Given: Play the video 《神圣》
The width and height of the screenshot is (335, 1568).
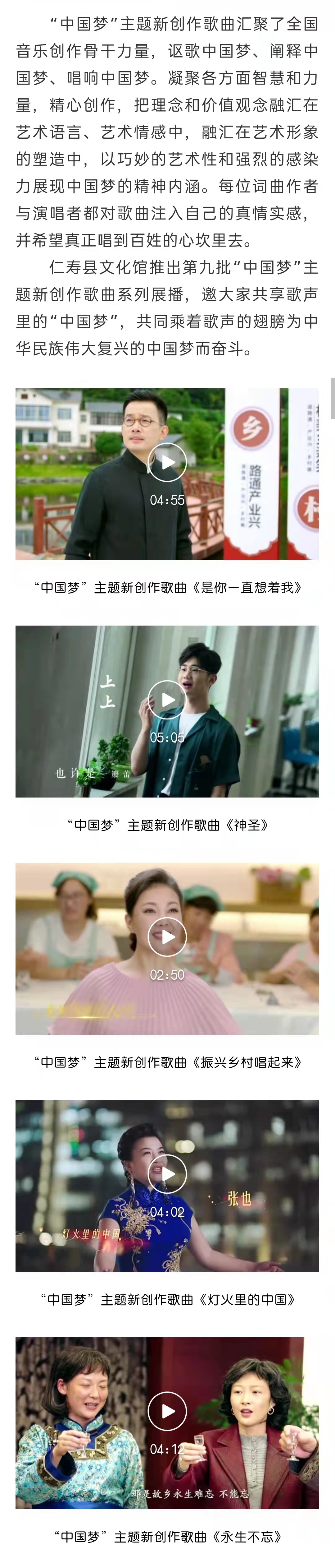Looking at the screenshot, I should 167,699.
